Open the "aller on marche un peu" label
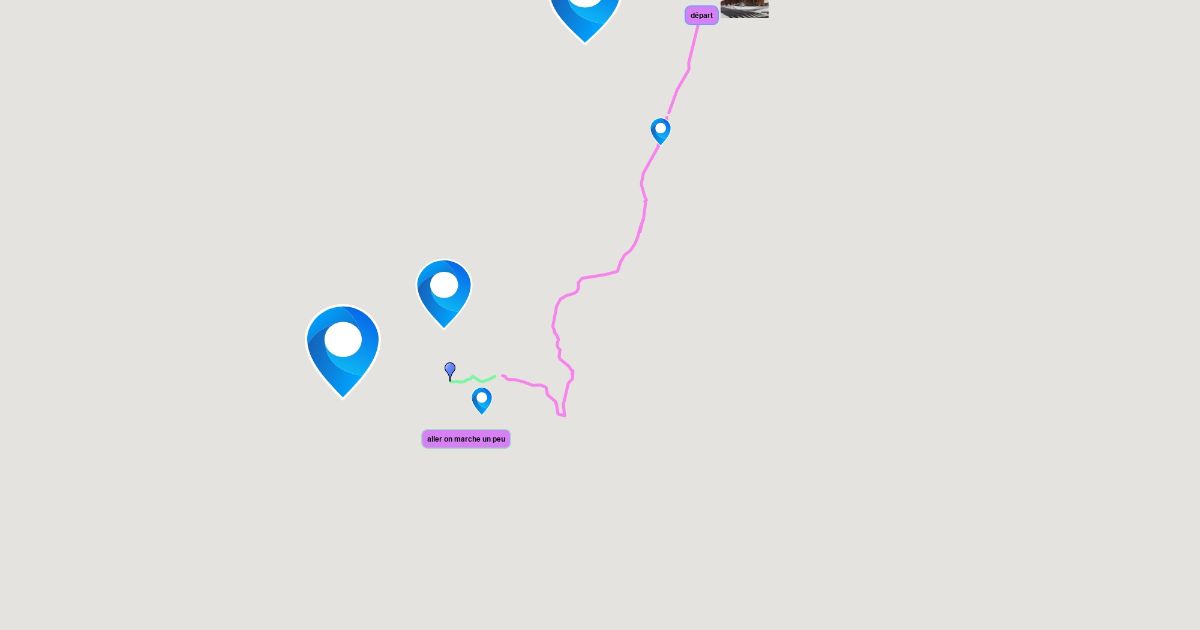Screen dimensions: 1200x630 click(466, 439)
